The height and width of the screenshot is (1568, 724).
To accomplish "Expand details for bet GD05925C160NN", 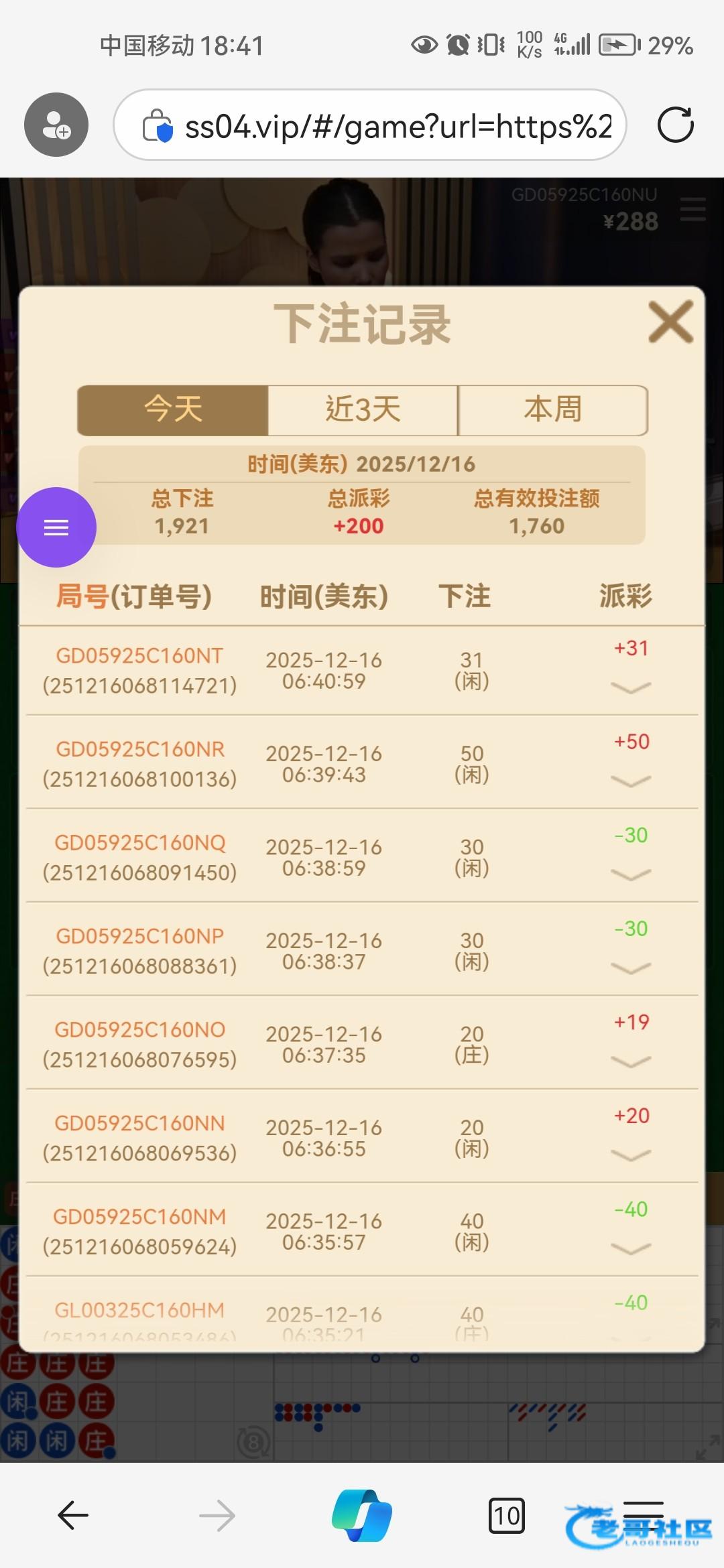I will click(x=631, y=1155).
